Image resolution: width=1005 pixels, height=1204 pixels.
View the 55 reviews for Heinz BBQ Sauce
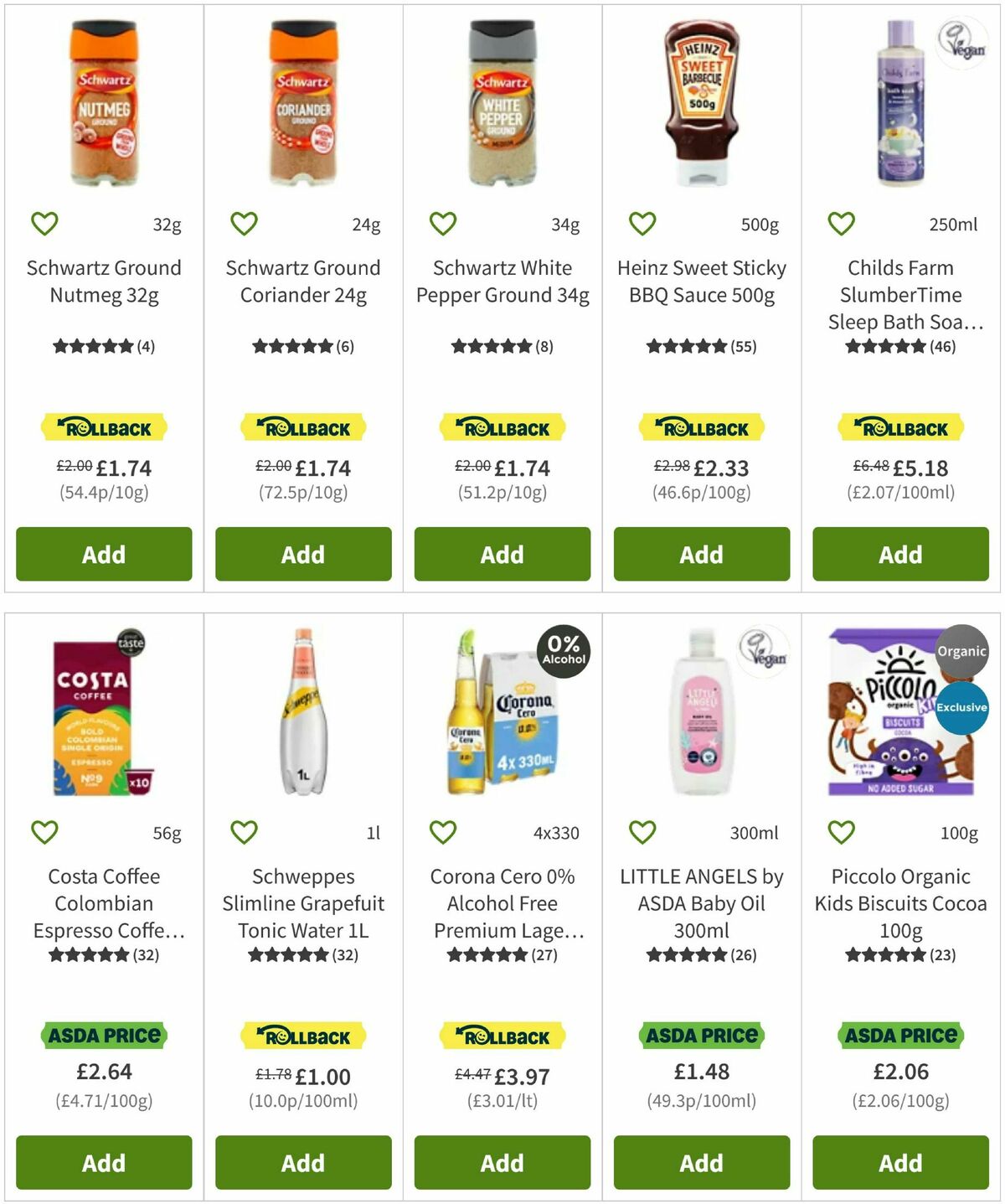[701, 345]
